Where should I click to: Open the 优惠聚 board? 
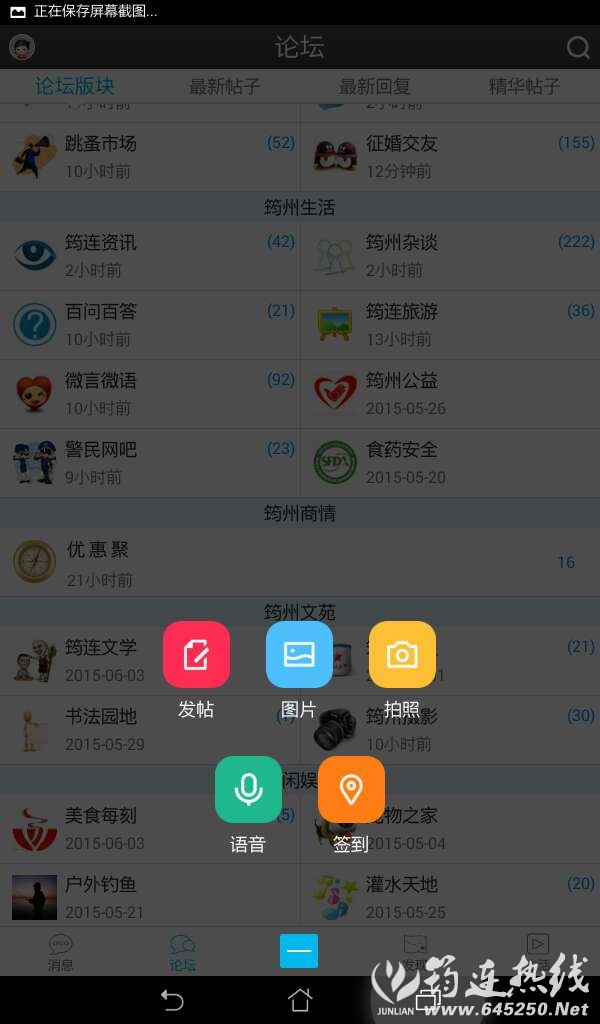click(x=300, y=563)
